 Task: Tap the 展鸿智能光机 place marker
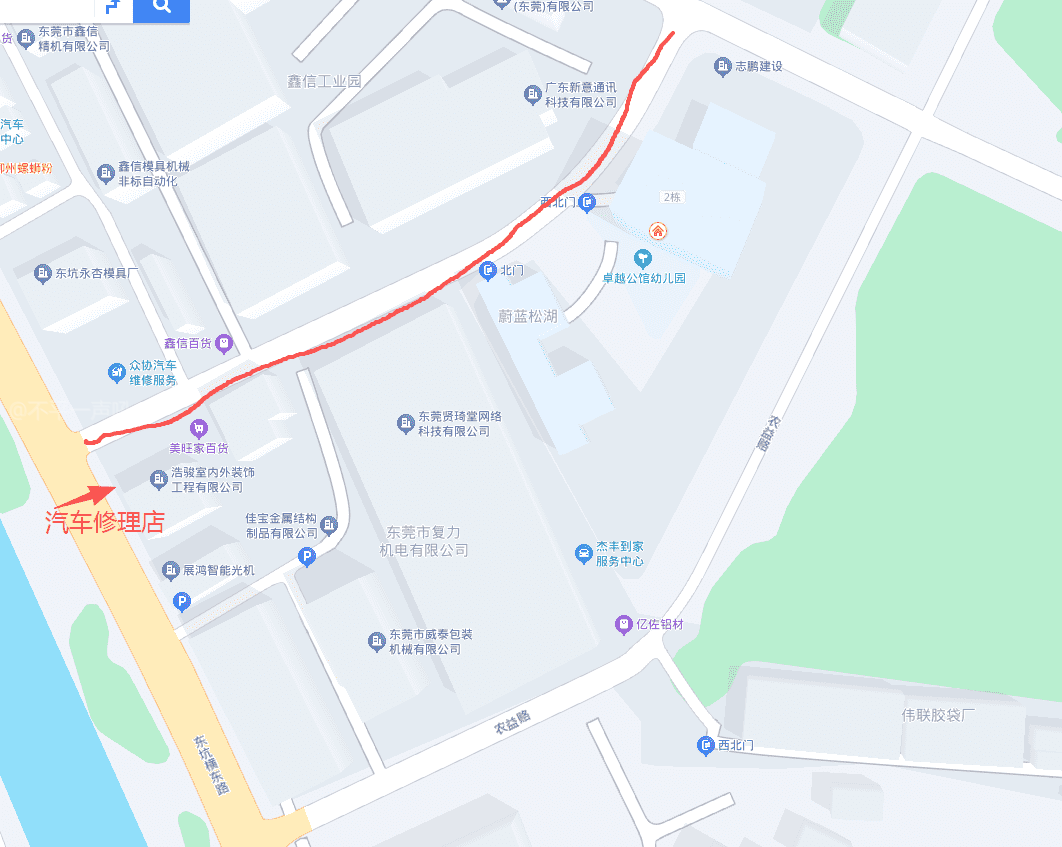171,570
